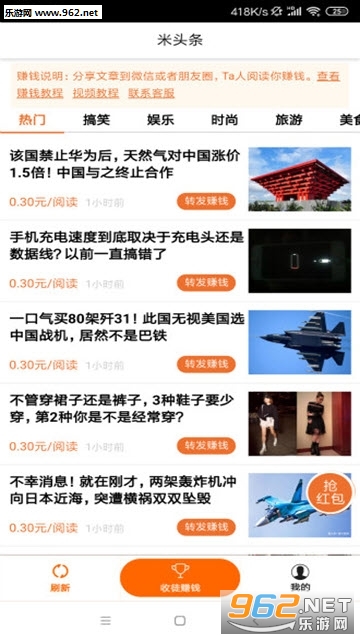Image resolution: width=360 pixels, height=640 pixels.
Task: Tap the system home button
Action: click(x=180, y=621)
